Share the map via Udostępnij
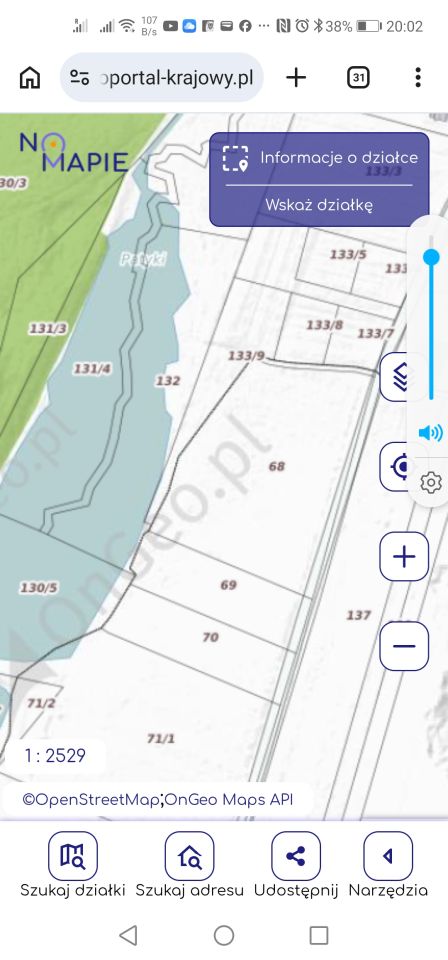This screenshot has height=960, width=448. 296,865
